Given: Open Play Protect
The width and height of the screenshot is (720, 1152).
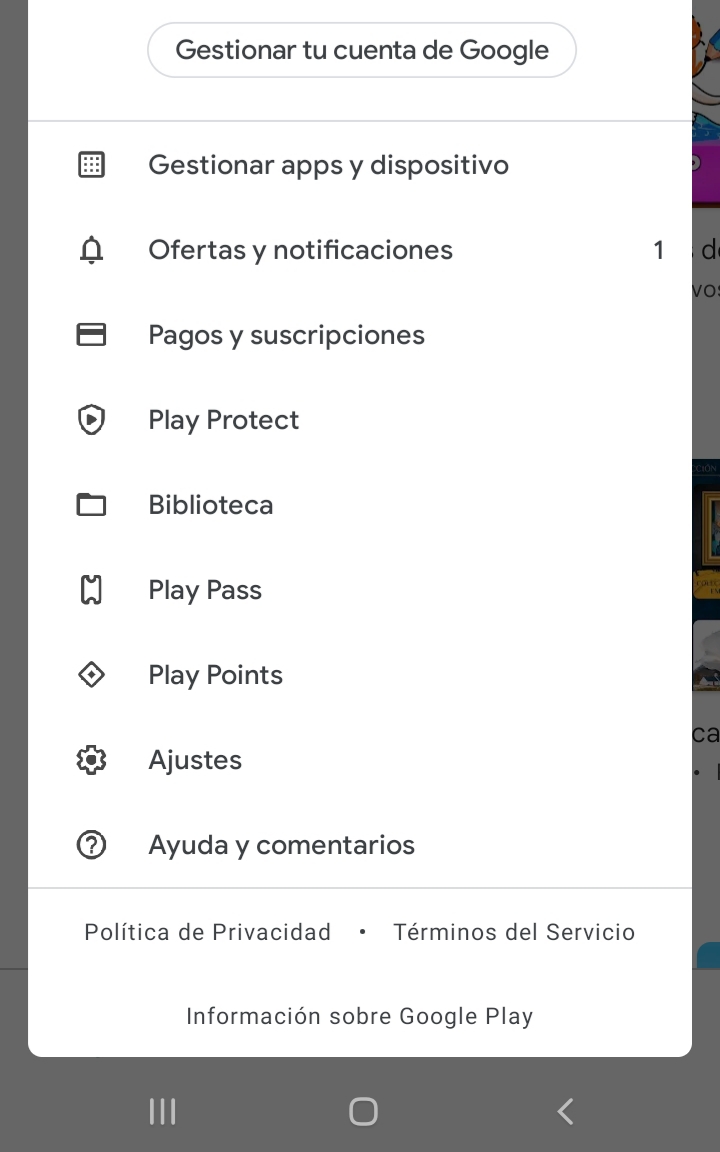Looking at the screenshot, I should (360, 420).
